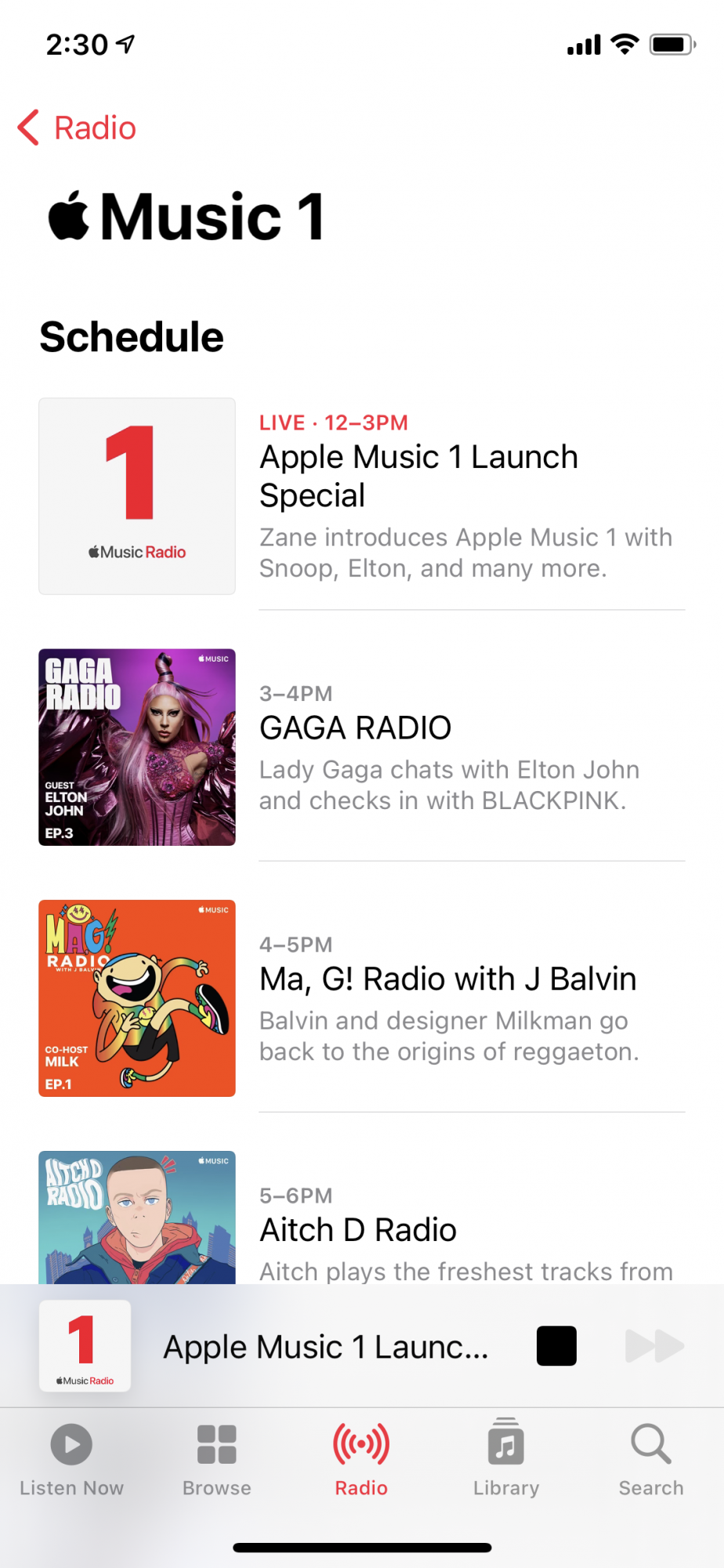Stop the live radio playback
The image size is (724, 1568).
tap(556, 1346)
